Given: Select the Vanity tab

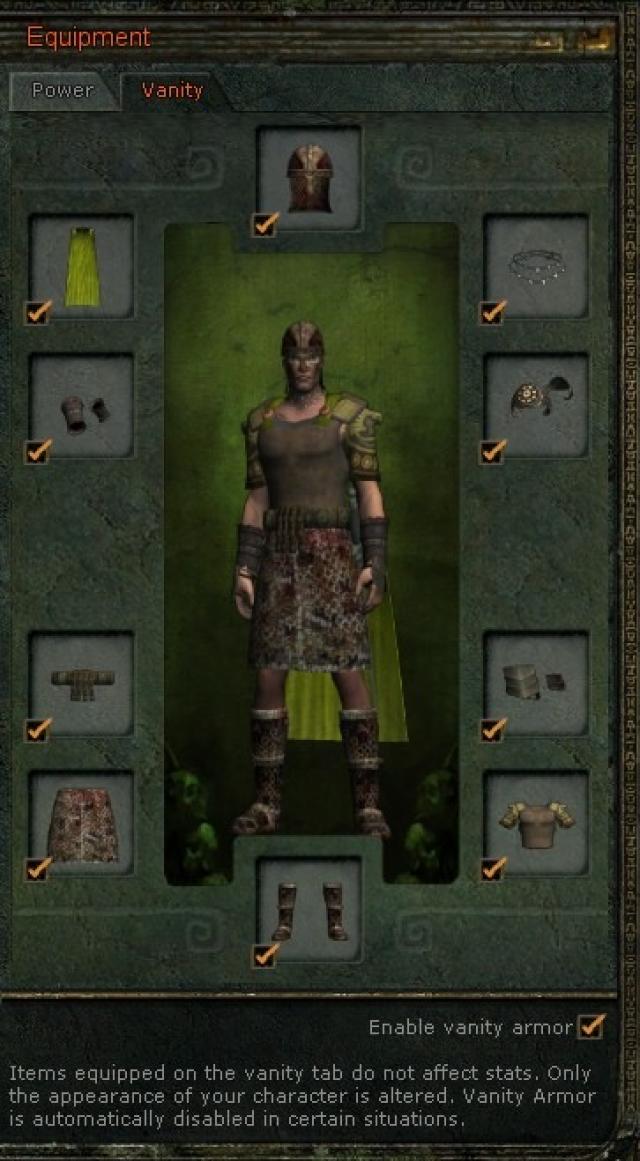Looking at the screenshot, I should click(x=172, y=91).
